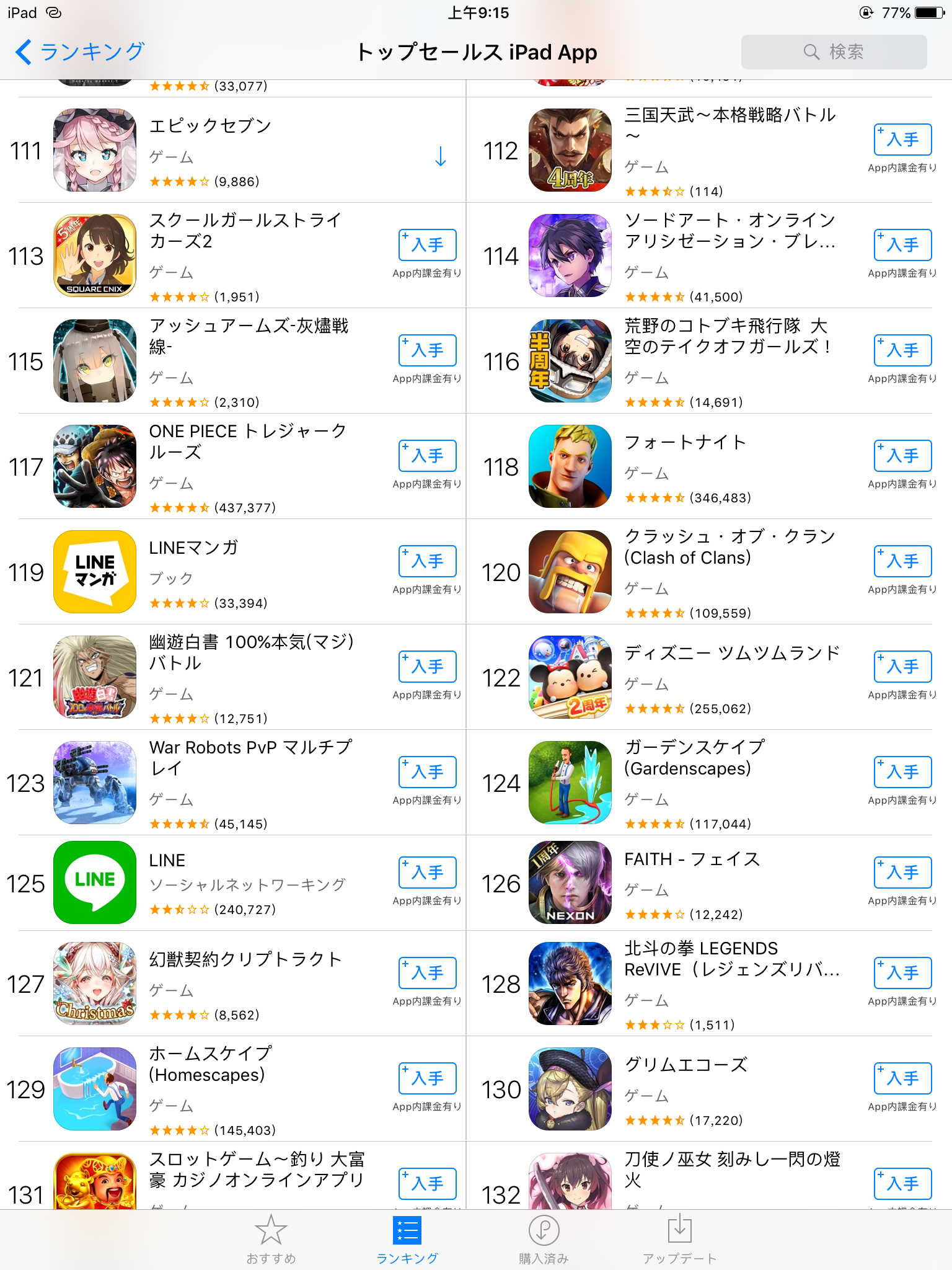Go back to ランキング
This screenshot has height=1270, width=952.
(79, 52)
